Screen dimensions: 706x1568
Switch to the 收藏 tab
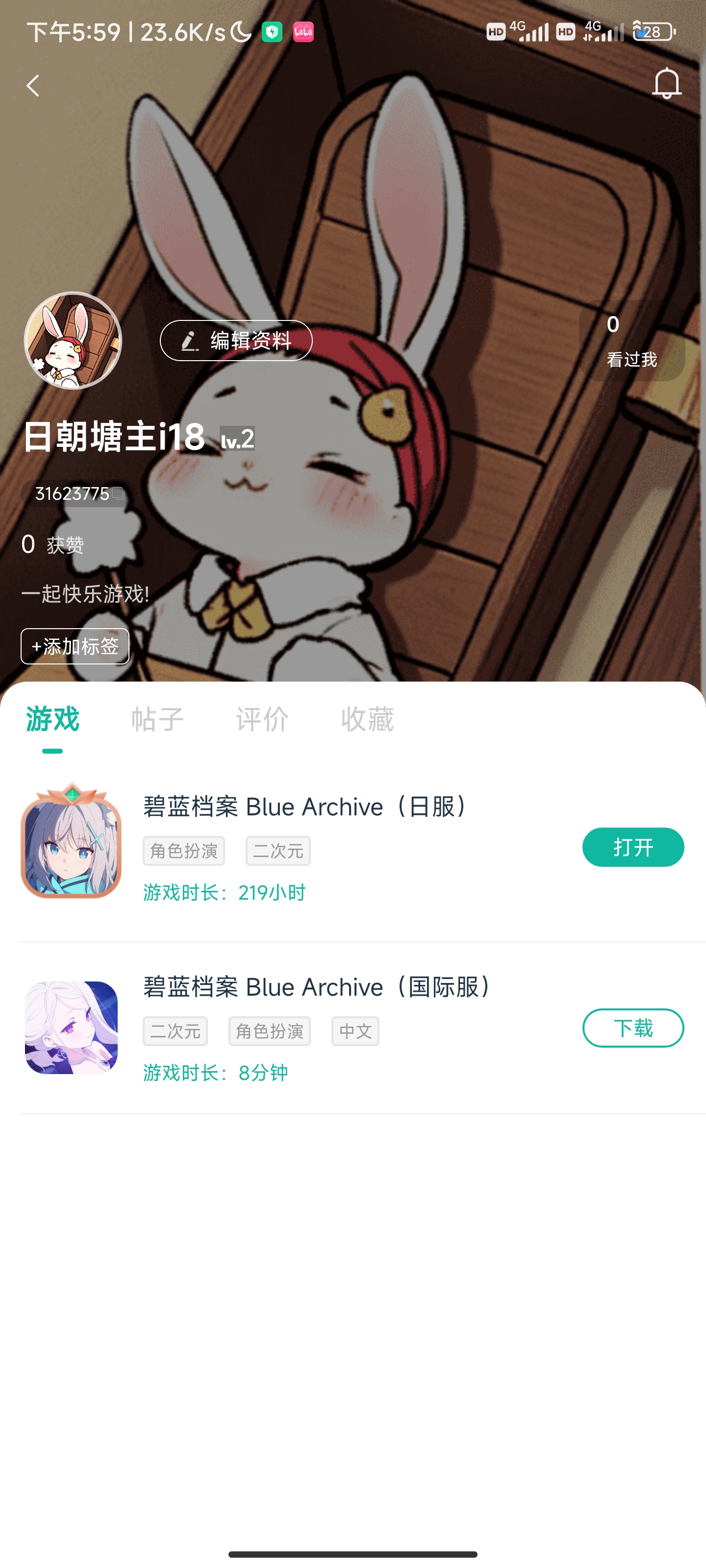(x=368, y=718)
